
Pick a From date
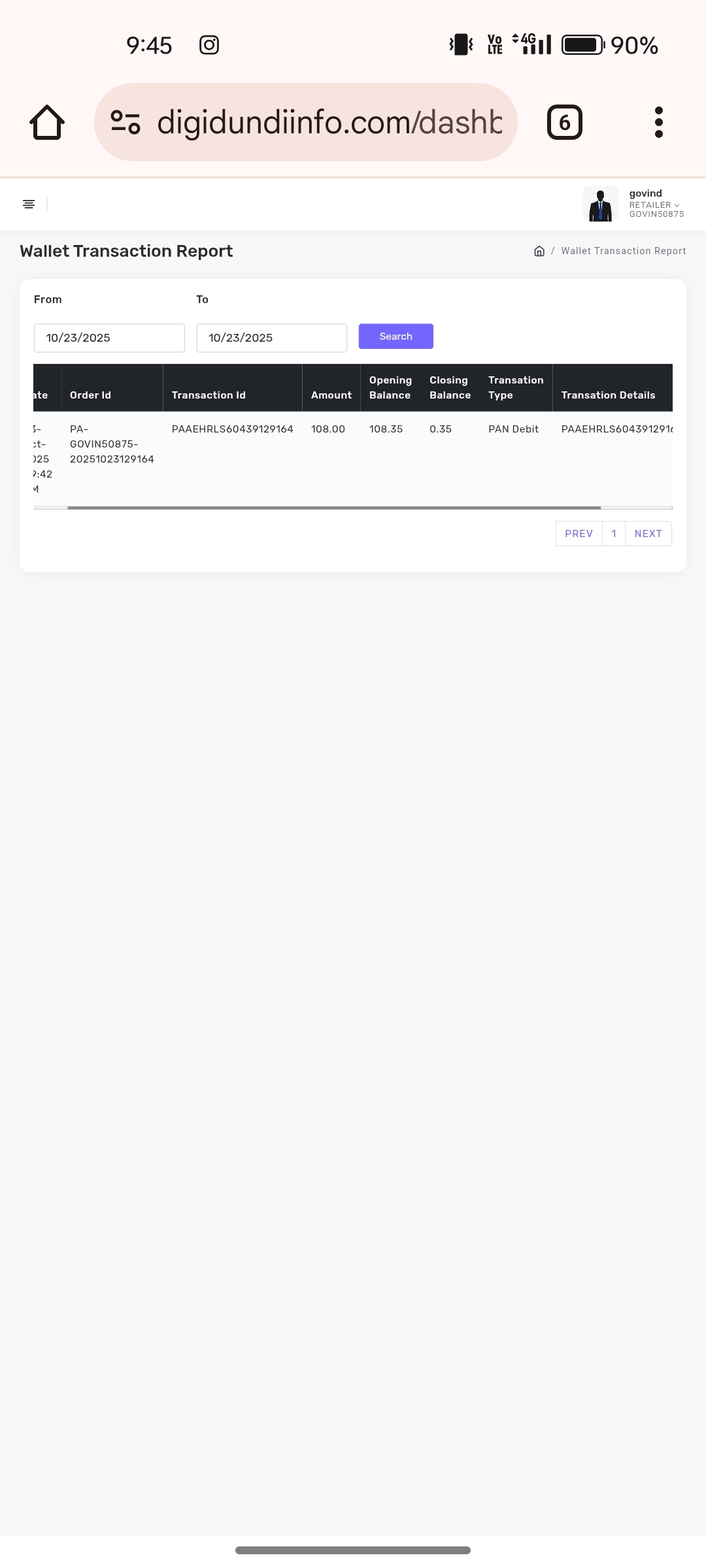point(109,338)
